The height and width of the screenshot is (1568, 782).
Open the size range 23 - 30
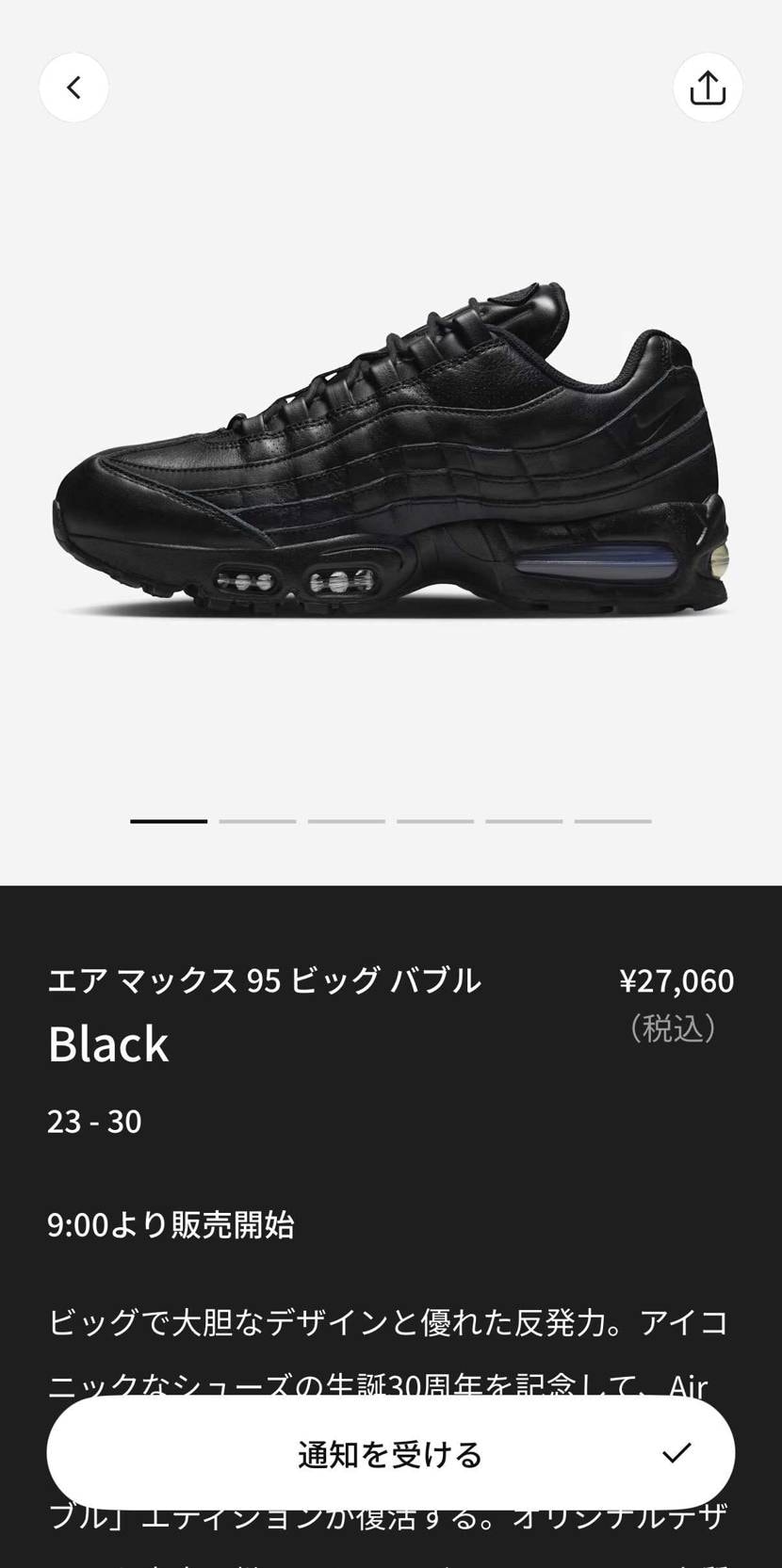click(x=94, y=1121)
